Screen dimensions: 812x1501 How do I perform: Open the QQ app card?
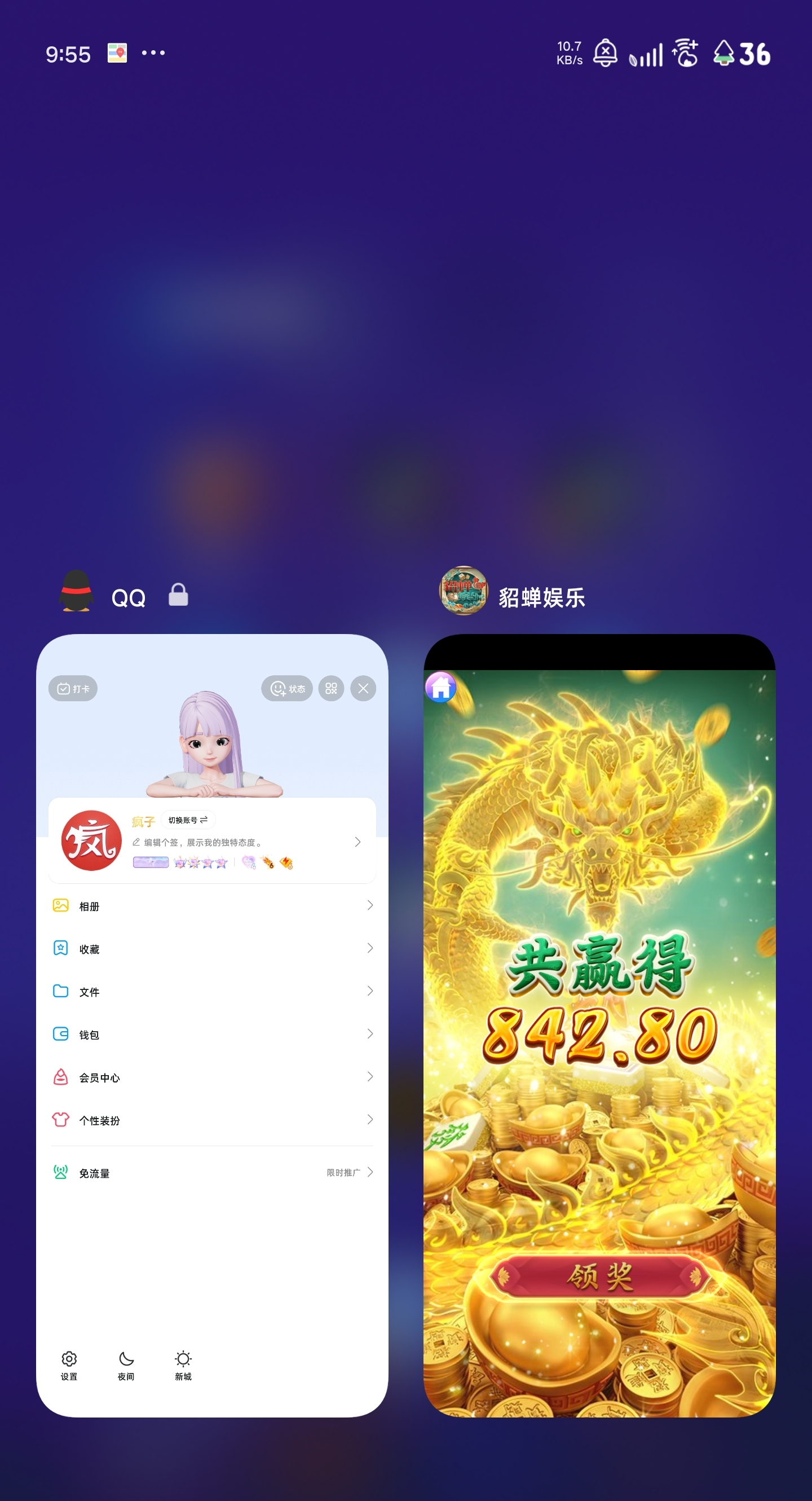tap(212, 1025)
